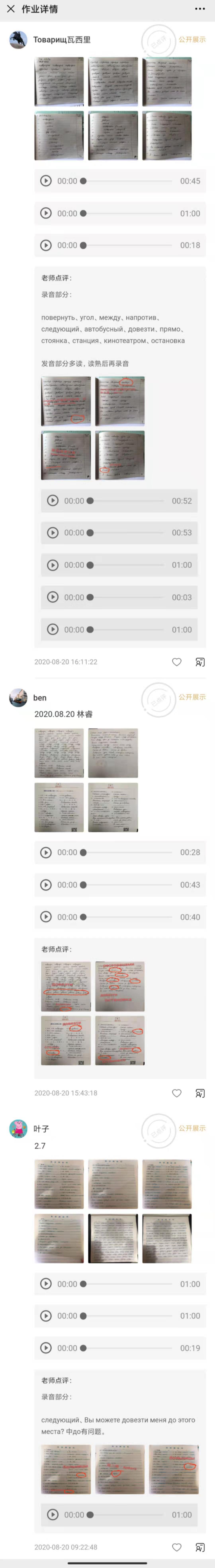Open Товарищ瓦西里's first homework photo
This screenshot has width=215, height=1568.
[59, 82]
